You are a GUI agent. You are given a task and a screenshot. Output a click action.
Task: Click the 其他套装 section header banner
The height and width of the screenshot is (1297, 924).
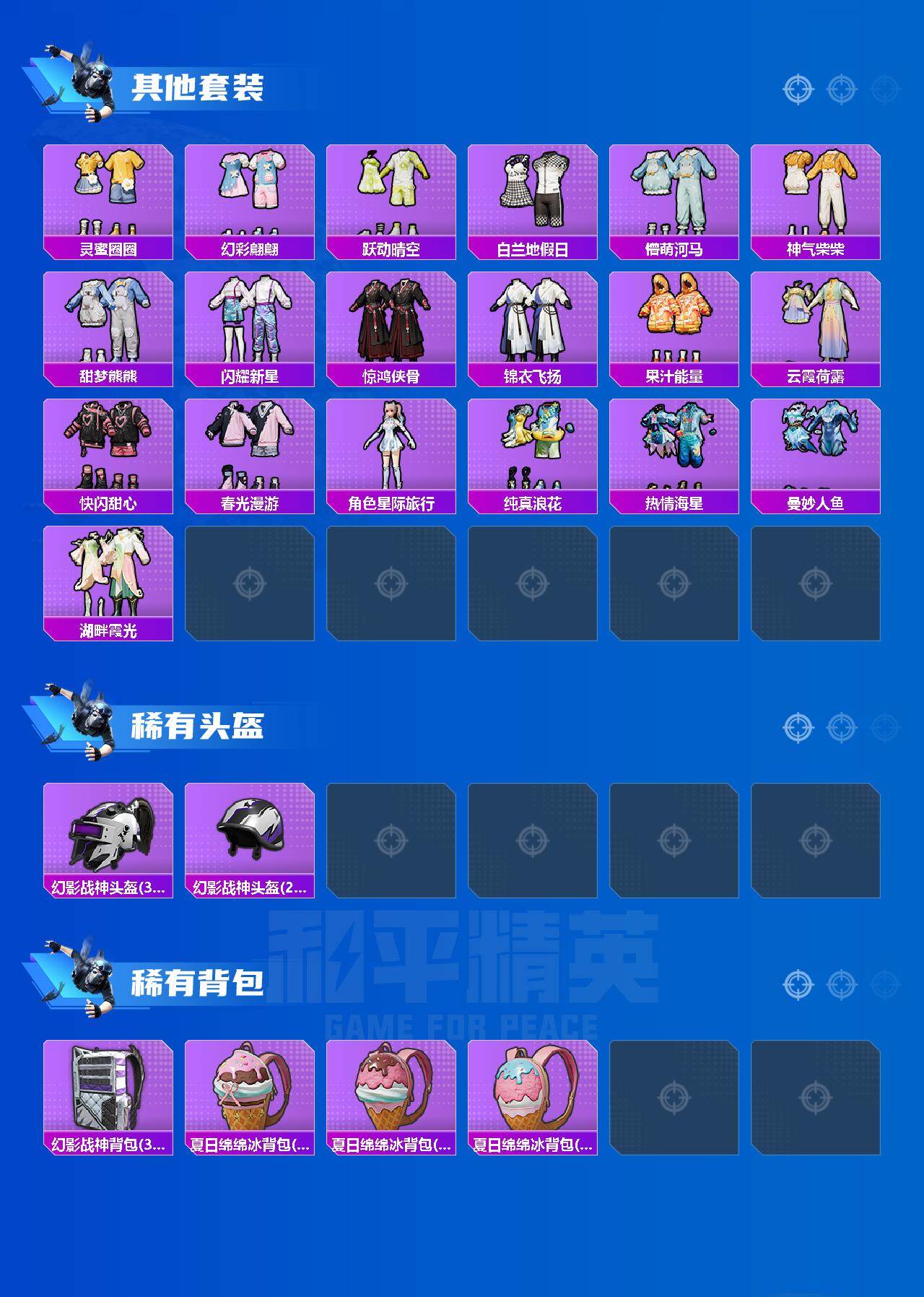(x=202, y=85)
